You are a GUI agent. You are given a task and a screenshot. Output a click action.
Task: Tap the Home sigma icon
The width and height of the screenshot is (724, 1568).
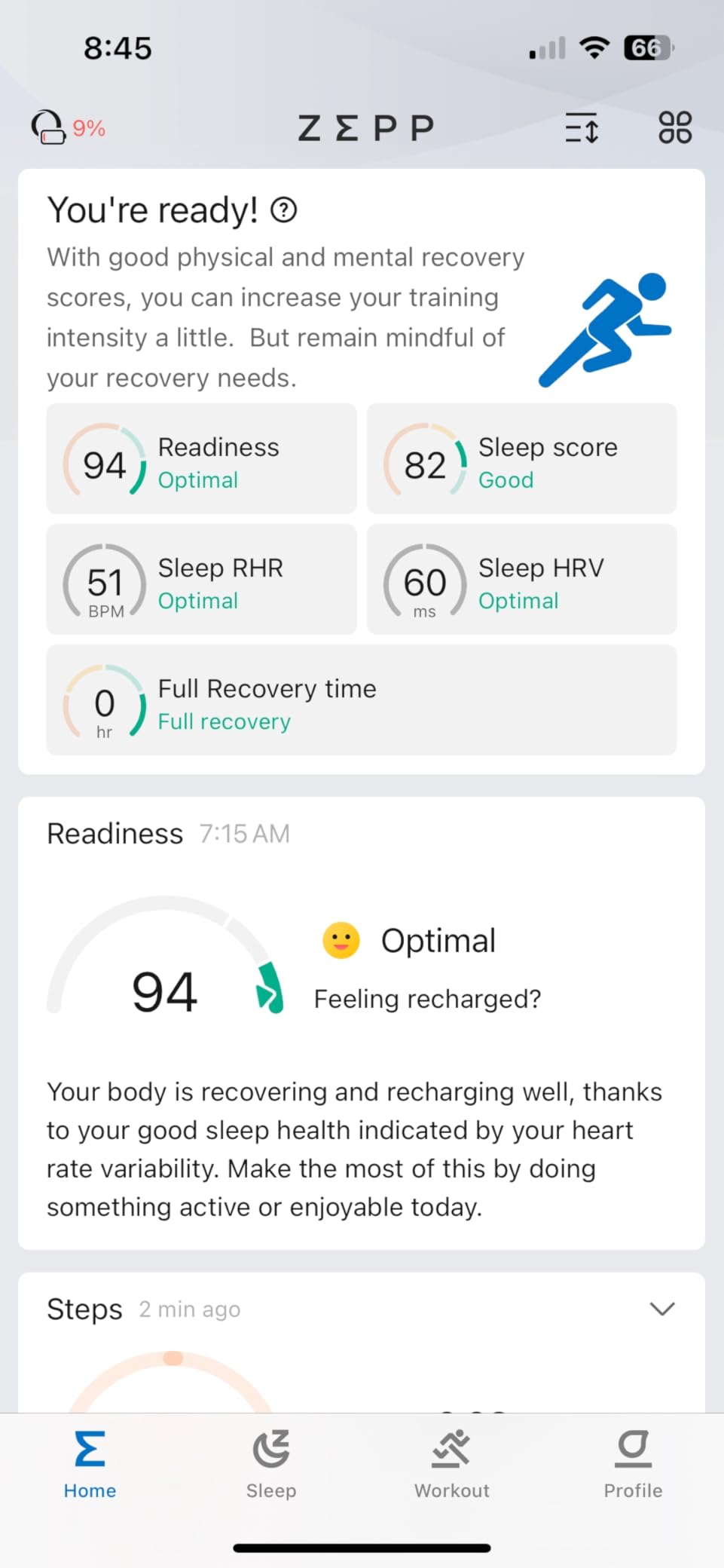[89, 1447]
